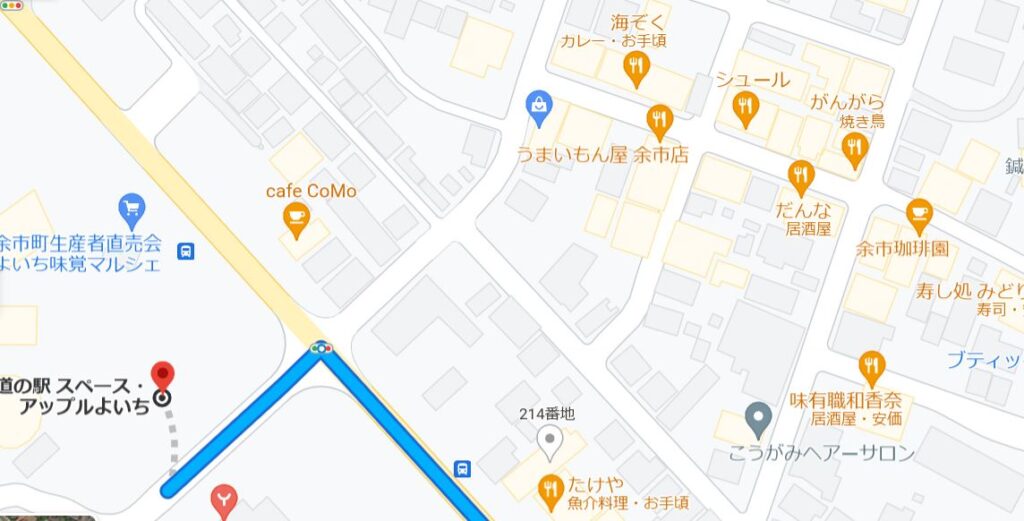Open the shopping bag marker near うまいもん屋

(540, 106)
